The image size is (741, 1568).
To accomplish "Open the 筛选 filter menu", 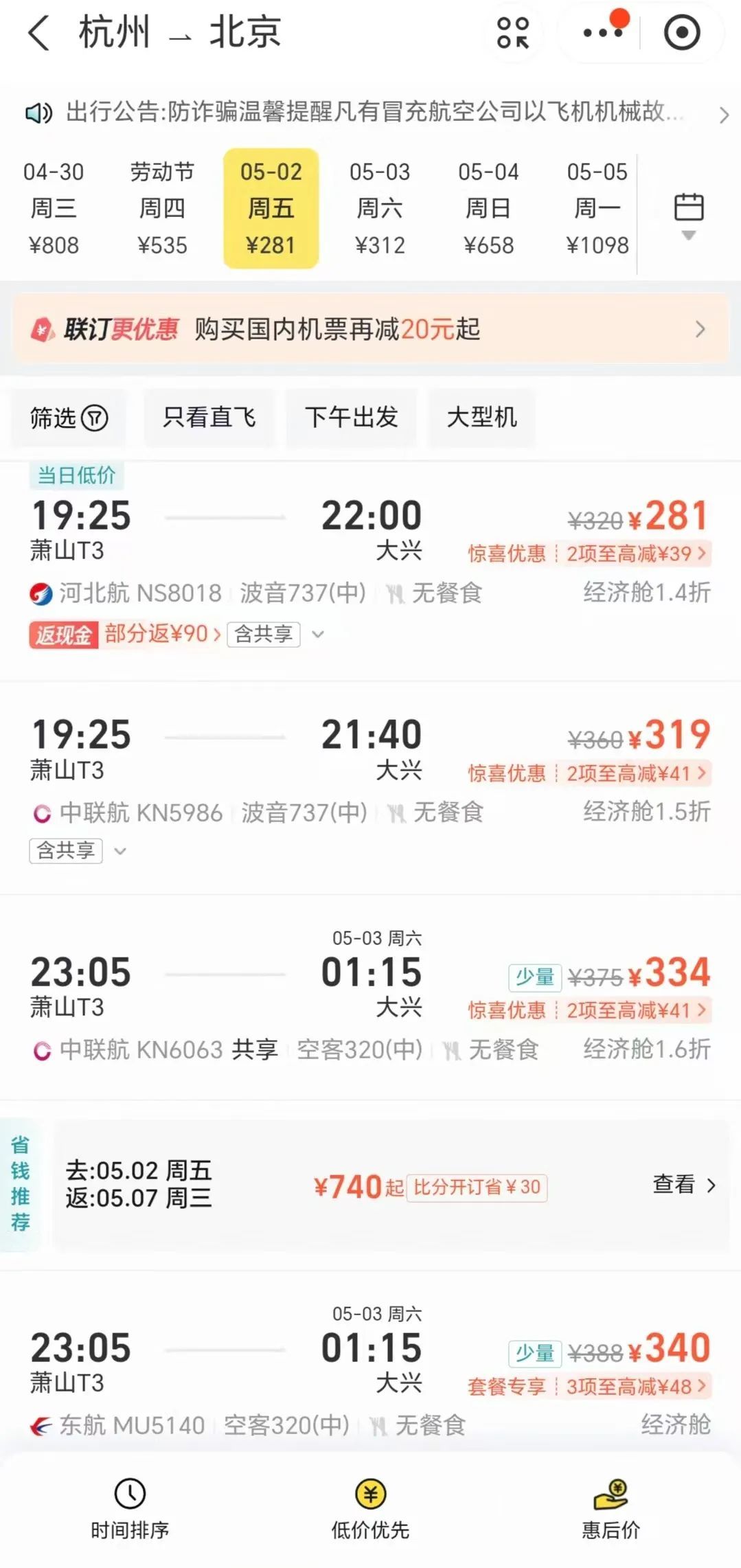I will [67, 418].
